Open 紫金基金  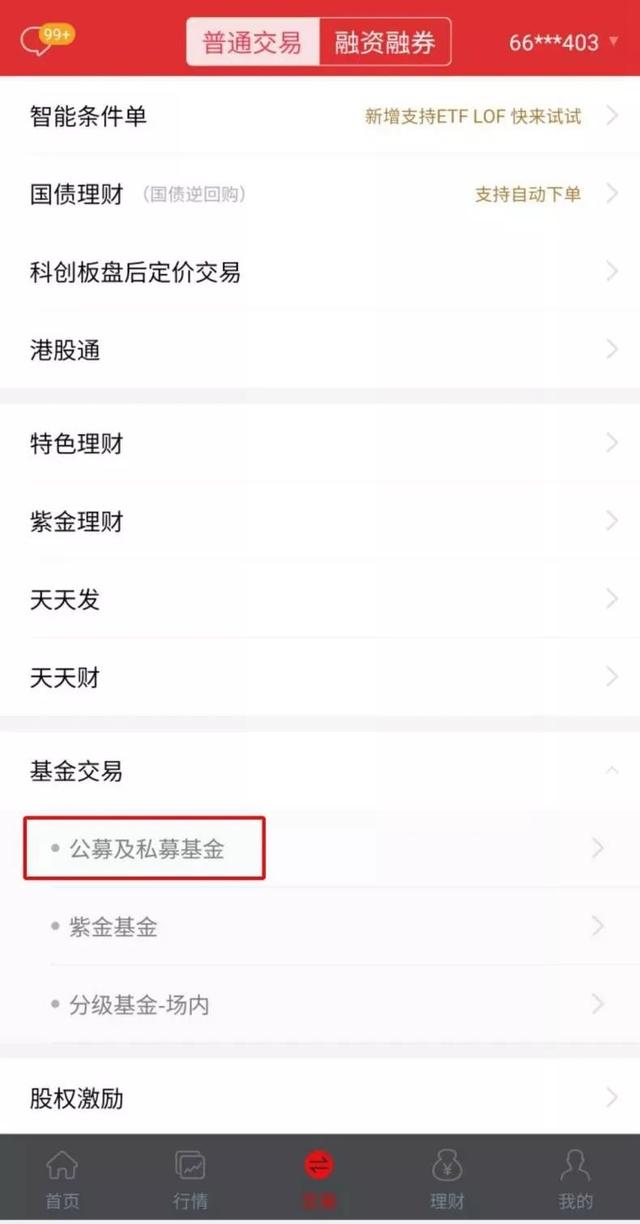pyautogui.click(x=320, y=927)
